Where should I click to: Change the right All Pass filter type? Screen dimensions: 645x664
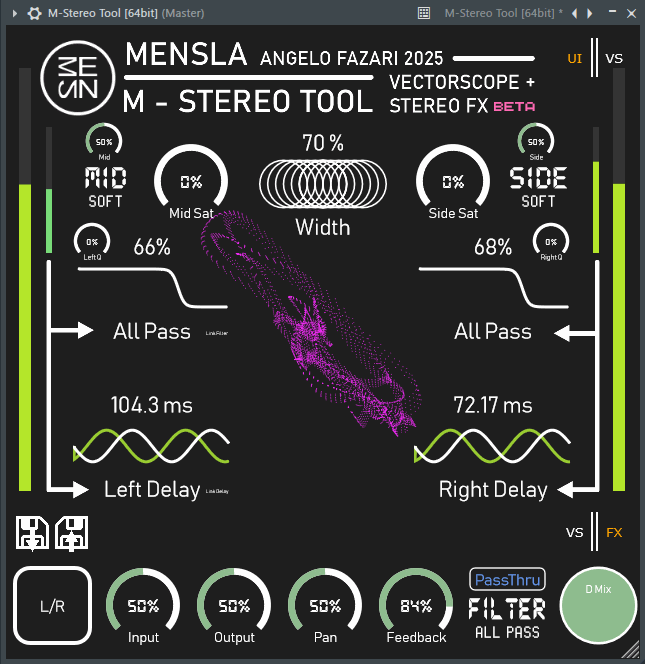point(492,331)
